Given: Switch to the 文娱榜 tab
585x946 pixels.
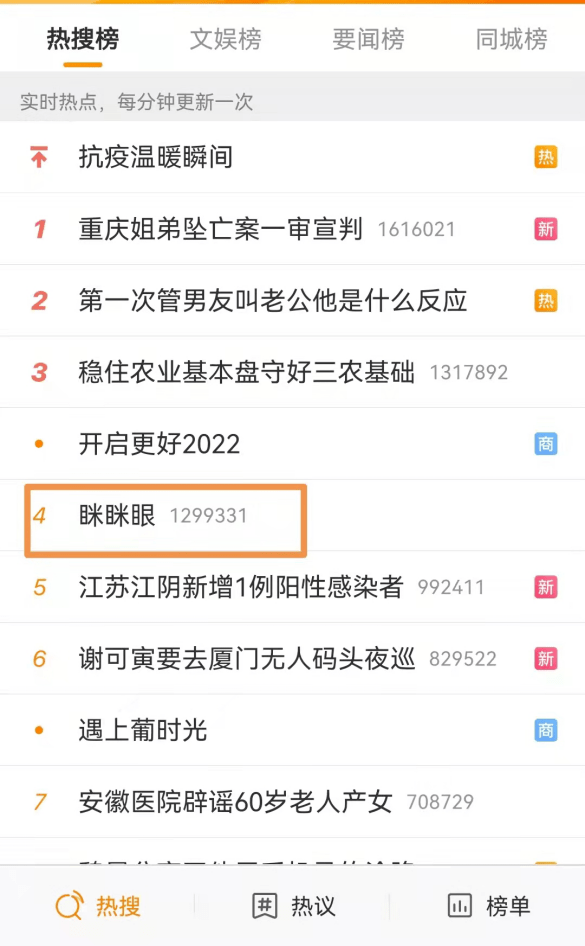Looking at the screenshot, I should click(226, 39).
